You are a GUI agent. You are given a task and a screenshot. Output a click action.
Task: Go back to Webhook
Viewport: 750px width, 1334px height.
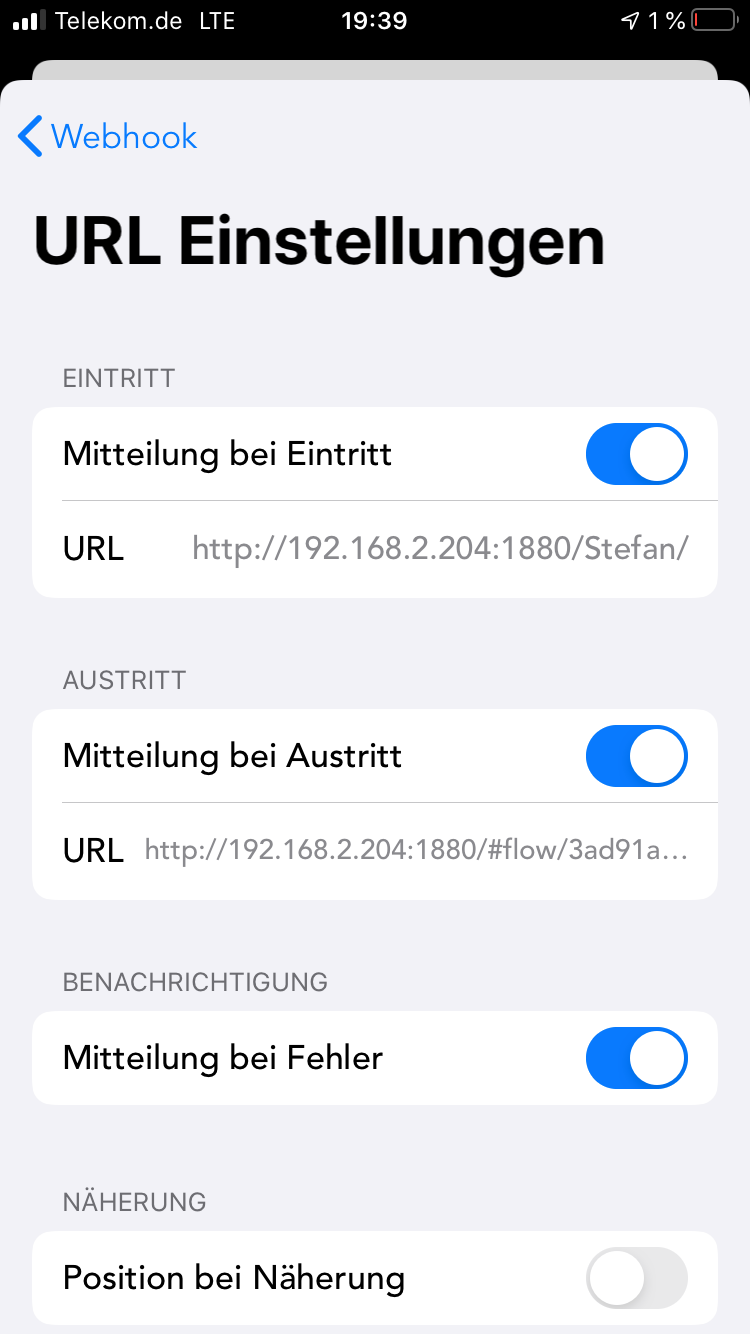108,136
